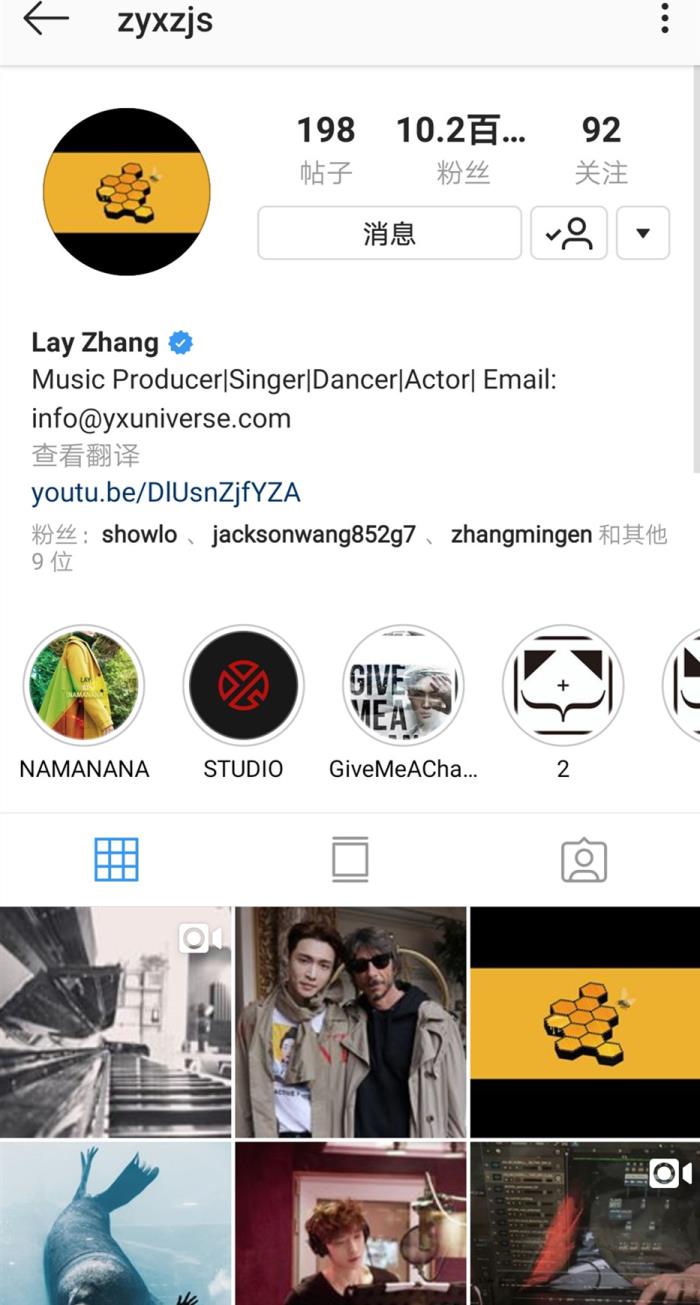Open the GiveMeACha... story highlight

(403, 687)
